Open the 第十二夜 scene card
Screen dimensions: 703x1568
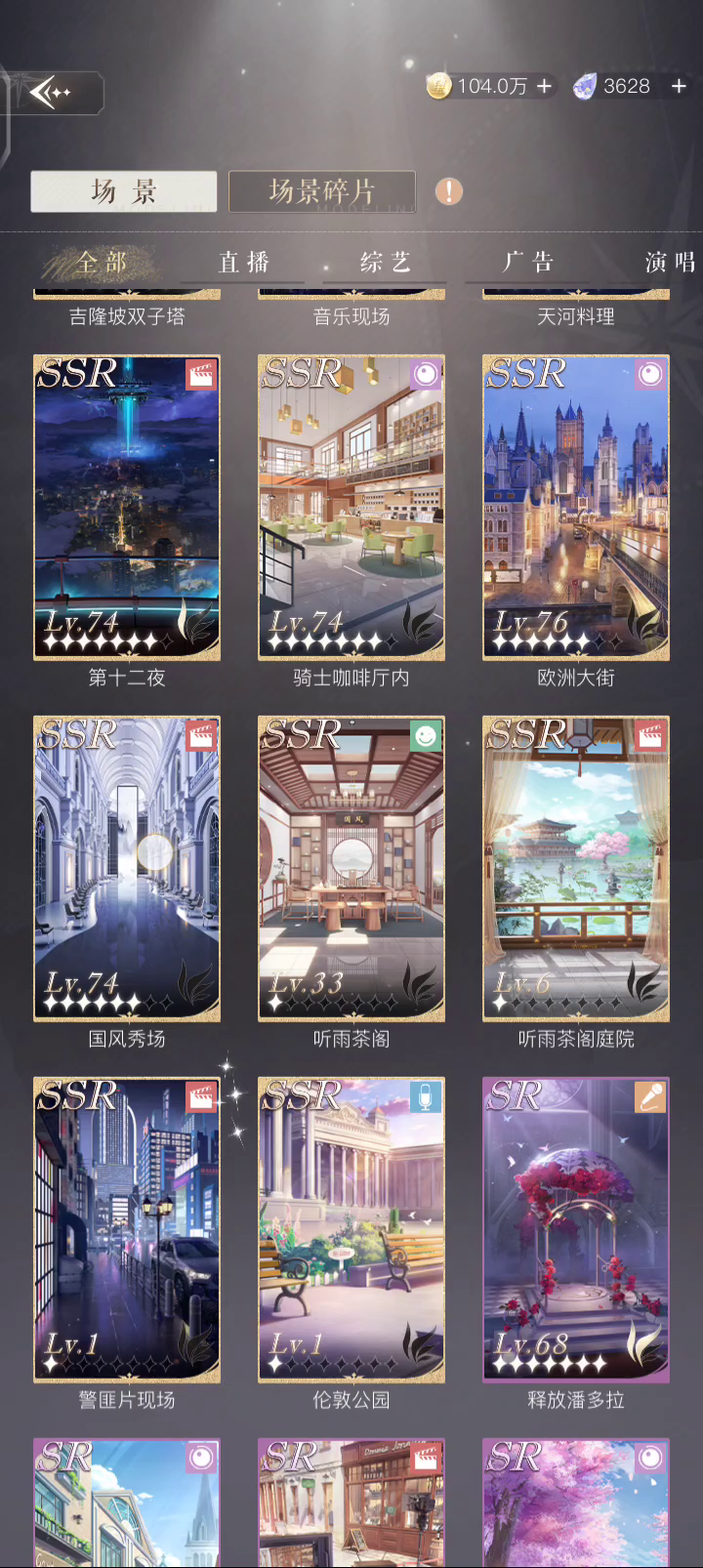coord(127,508)
